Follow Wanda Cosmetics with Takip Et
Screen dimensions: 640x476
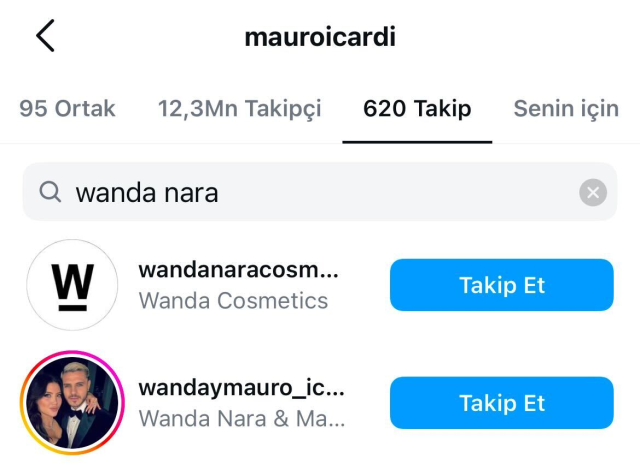501,285
